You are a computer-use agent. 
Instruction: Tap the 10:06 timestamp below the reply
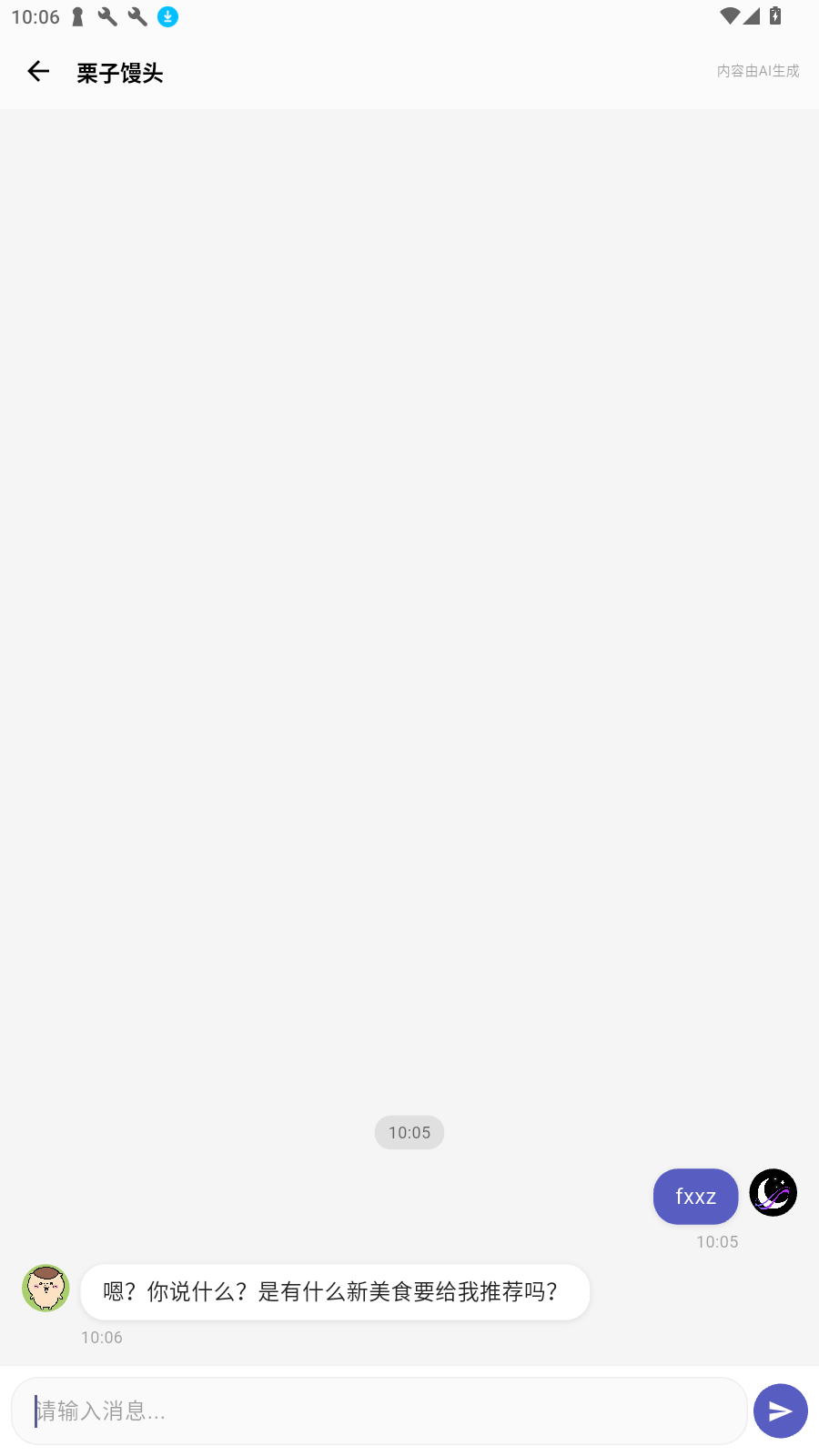[101, 1337]
